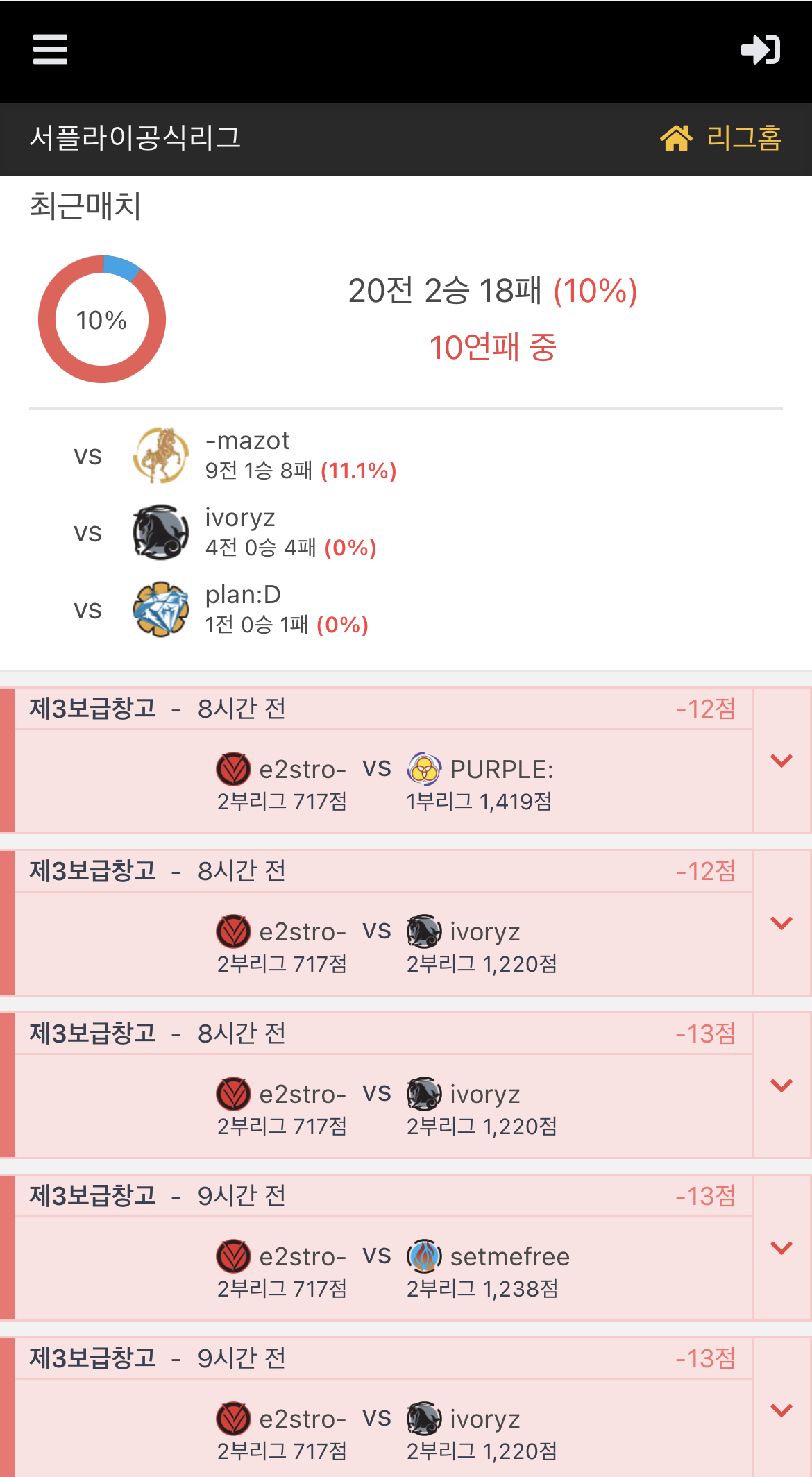
Task: Go to 리그홈 league home
Action: pyautogui.click(x=722, y=137)
